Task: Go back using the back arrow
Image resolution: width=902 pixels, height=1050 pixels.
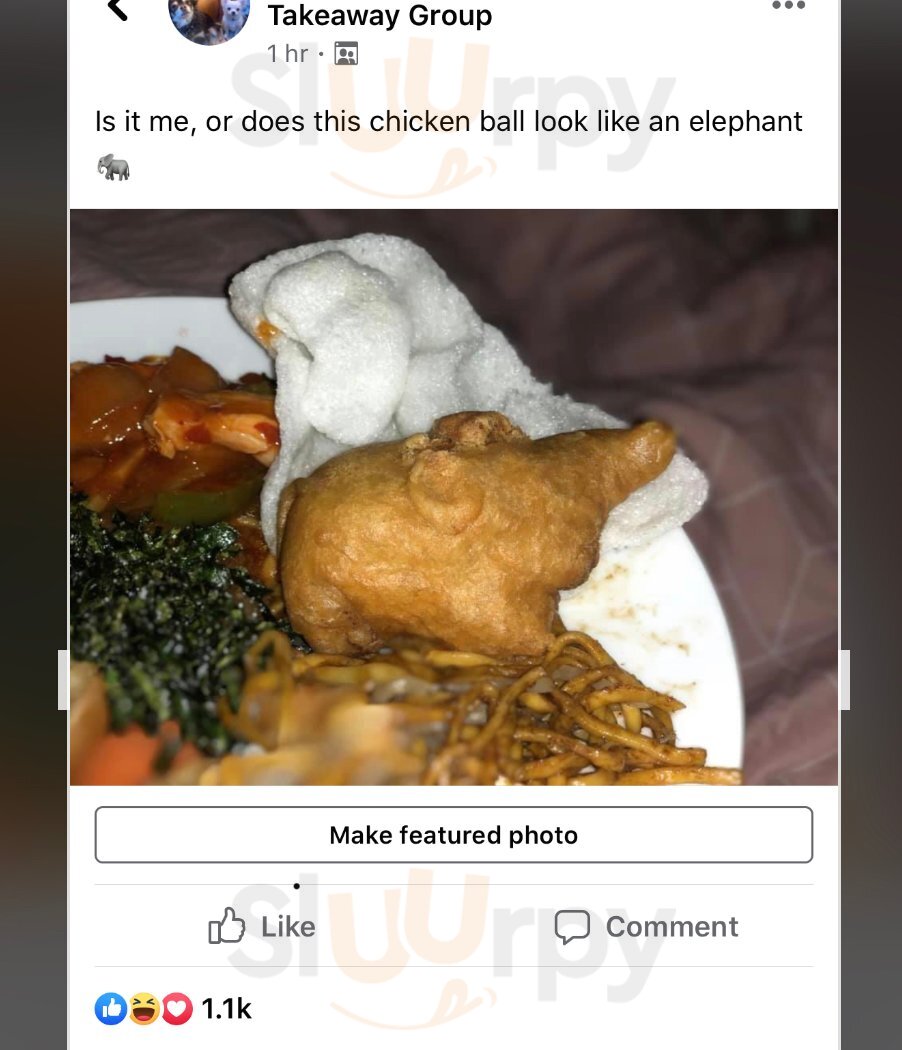Action: point(118,10)
